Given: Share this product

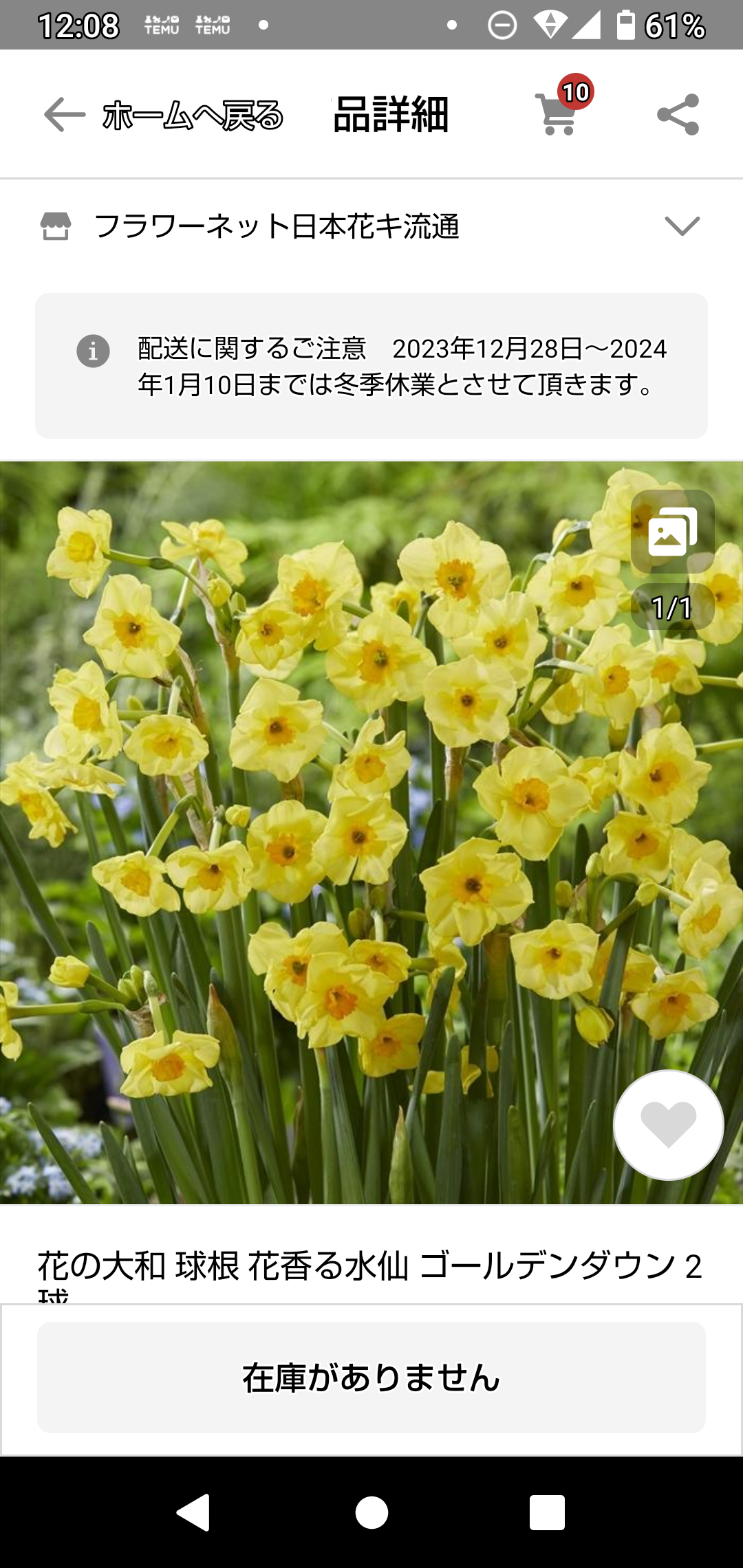Looking at the screenshot, I should [x=678, y=114].
